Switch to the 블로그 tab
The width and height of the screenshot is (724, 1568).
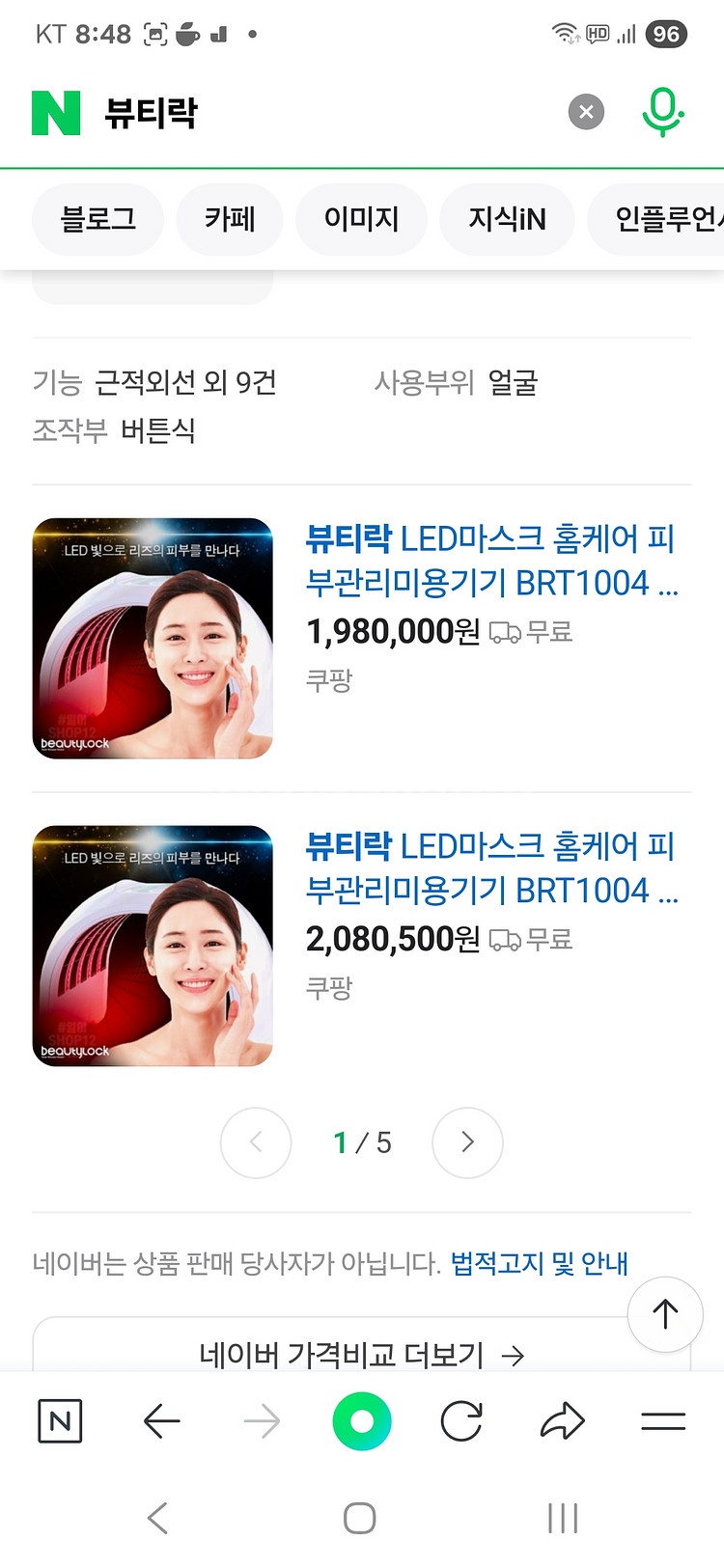point(97,219)
